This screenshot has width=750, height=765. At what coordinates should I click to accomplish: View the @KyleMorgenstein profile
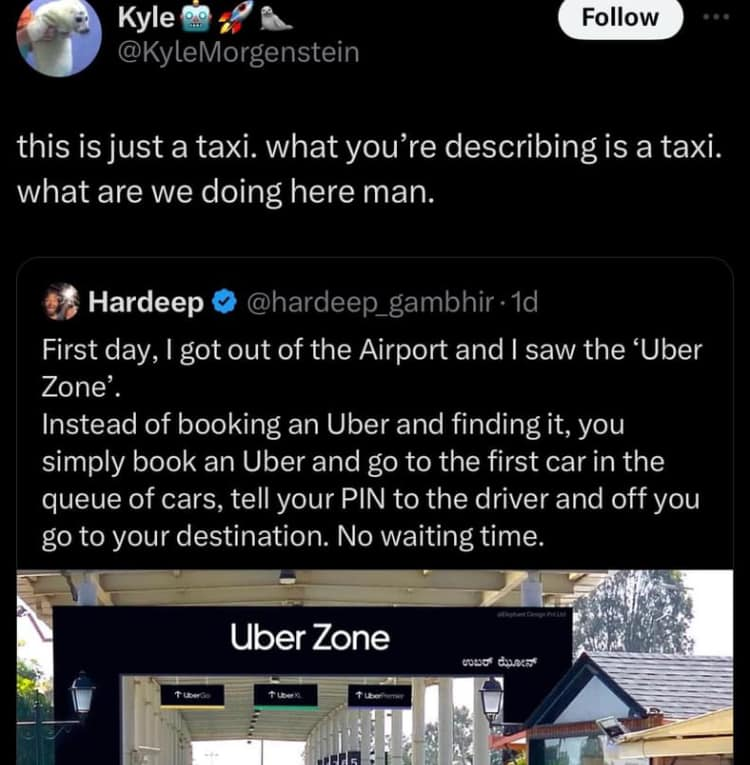237,51
